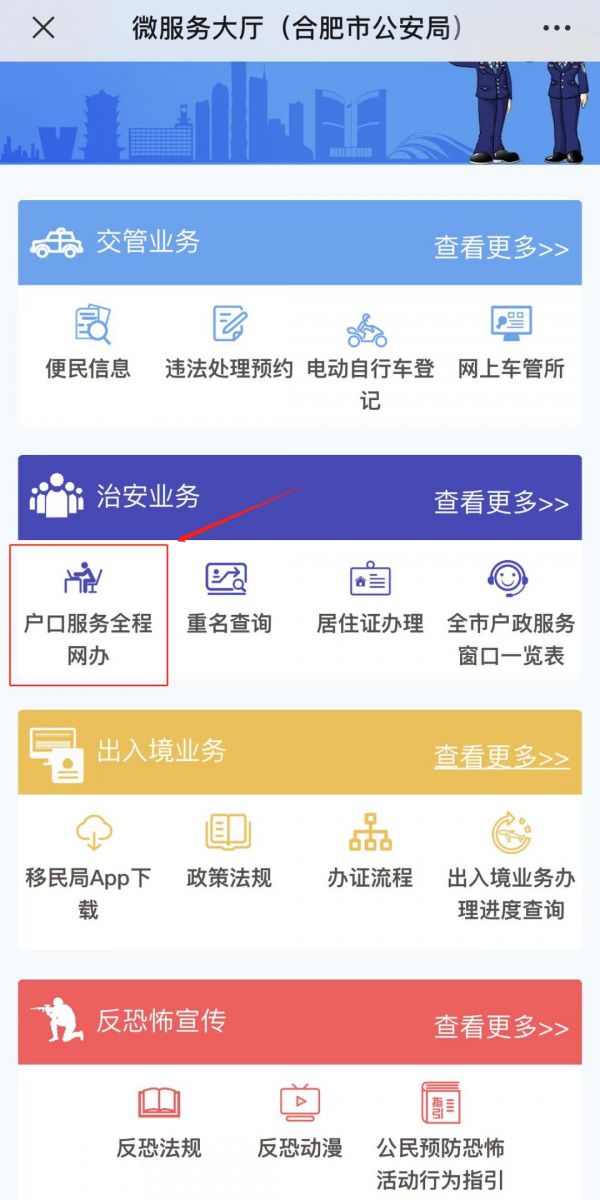600x1200 pixels.
Task: Tap 移民局App下载
Action: pyautogui.click(x=88, y=866)
